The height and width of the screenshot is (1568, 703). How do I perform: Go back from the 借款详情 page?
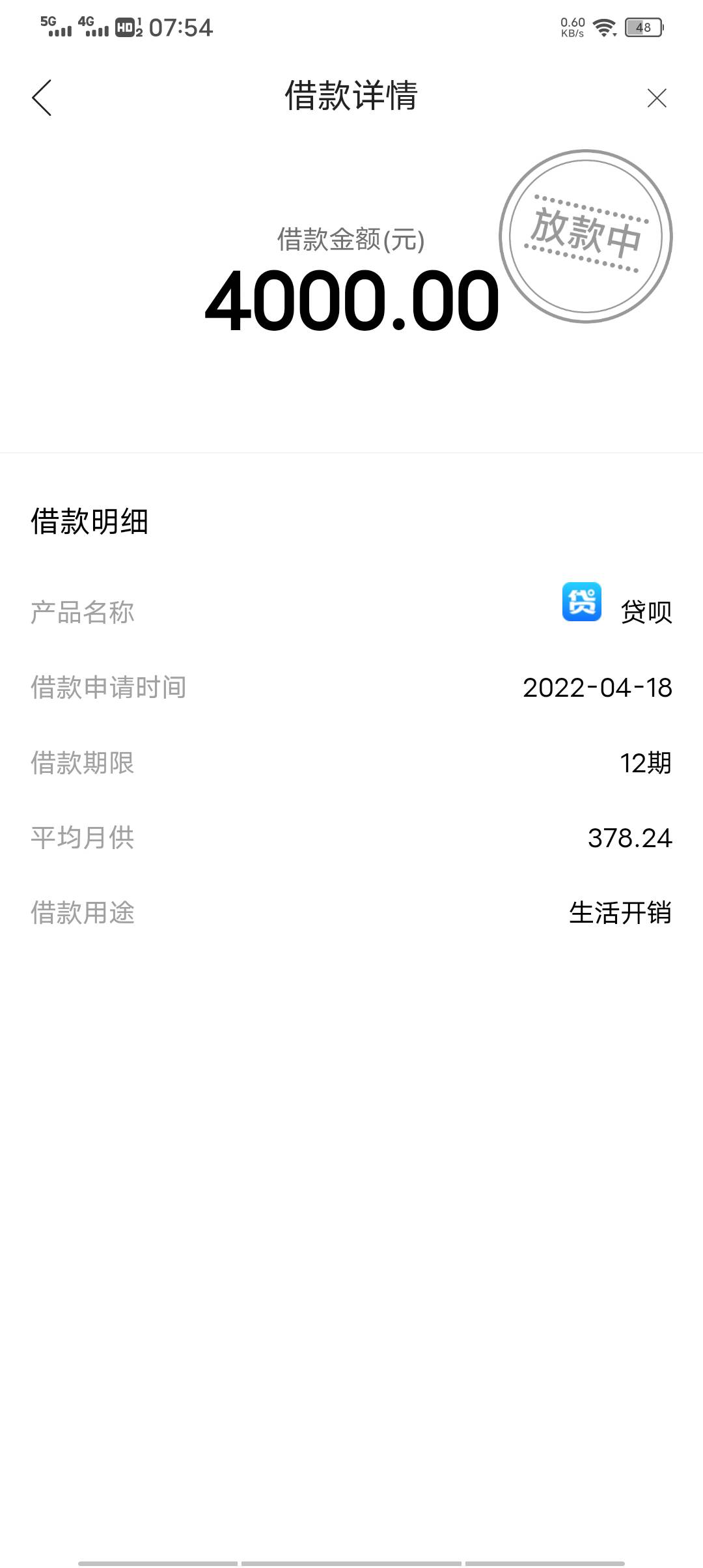[x=42, y=98]
